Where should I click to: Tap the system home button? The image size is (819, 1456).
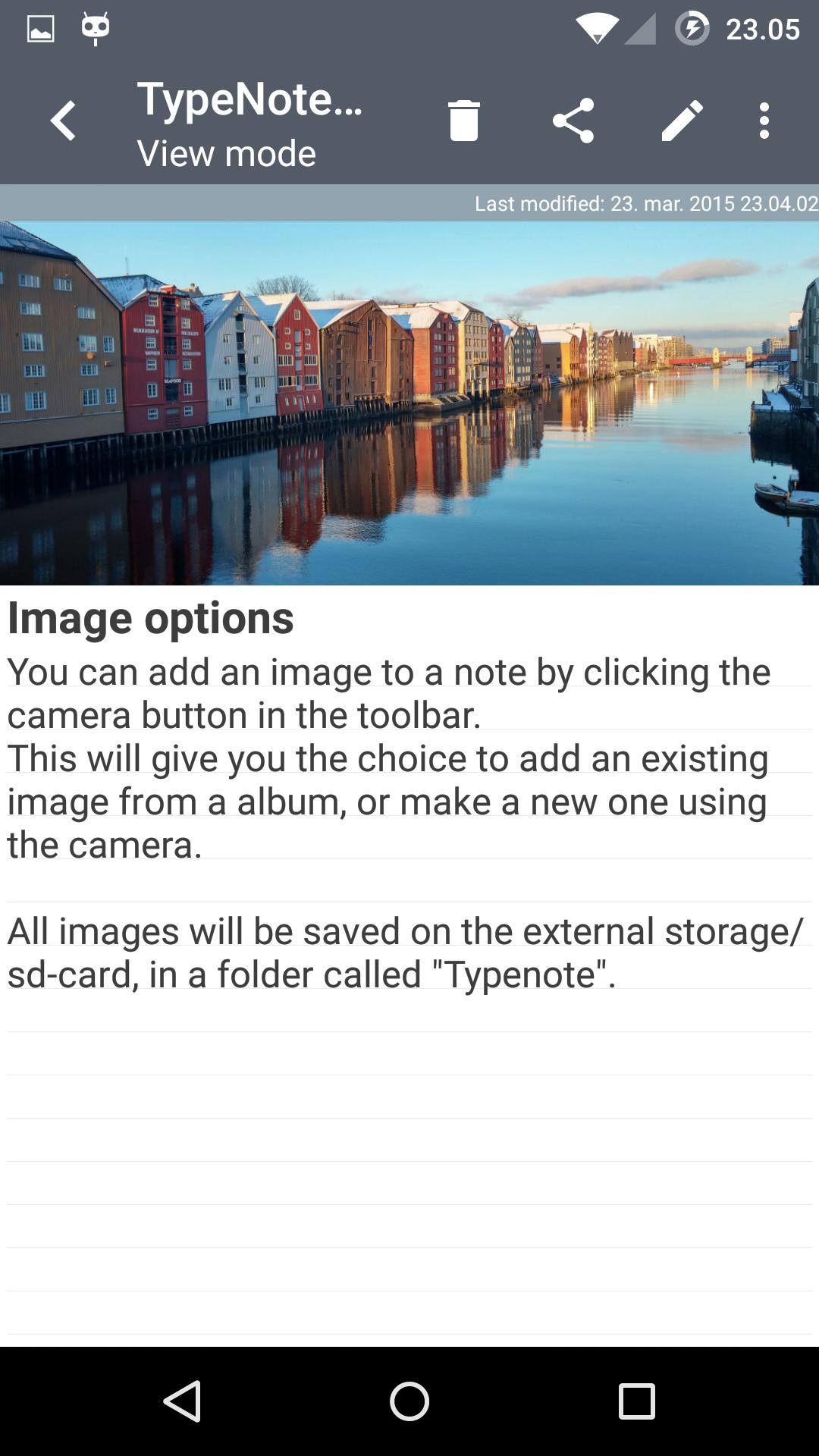tap(409, 1401)
